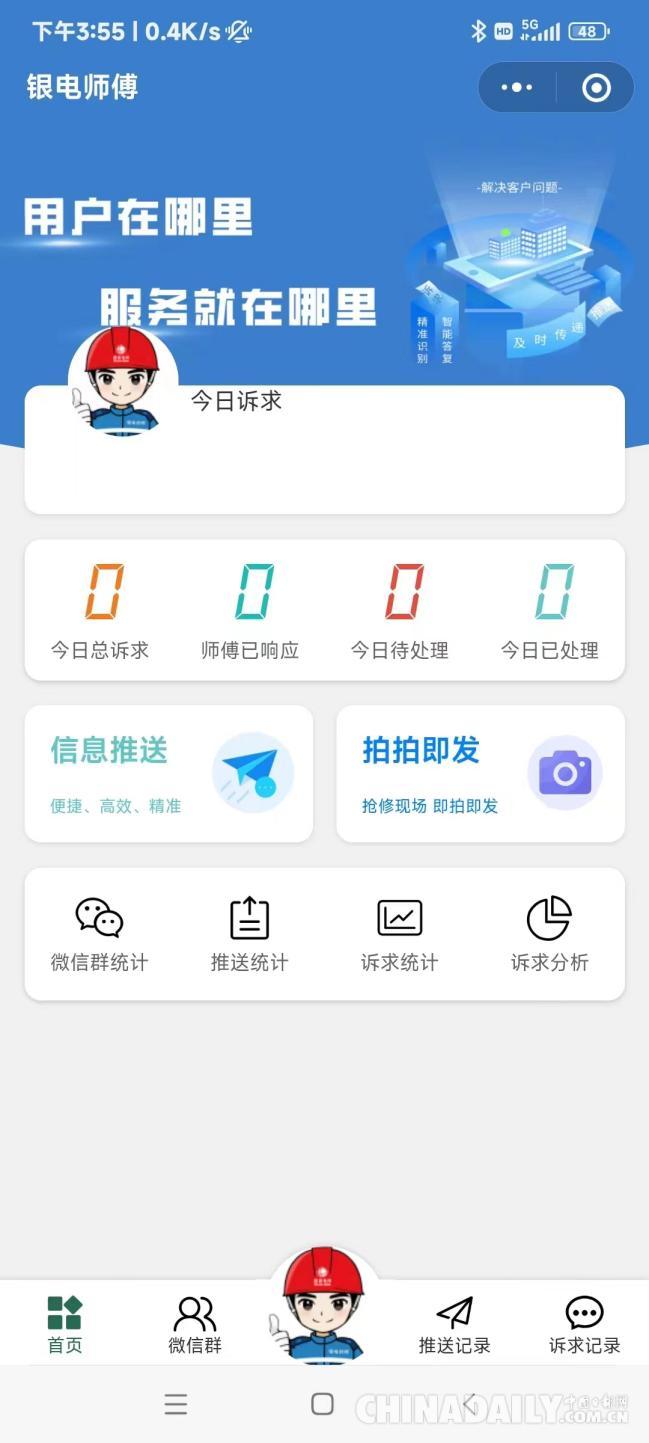Image resolution: width=649 pixels, height=1443 pixels.
Task: Open 诉求统计 chart
Action: [x=399, y=934]
